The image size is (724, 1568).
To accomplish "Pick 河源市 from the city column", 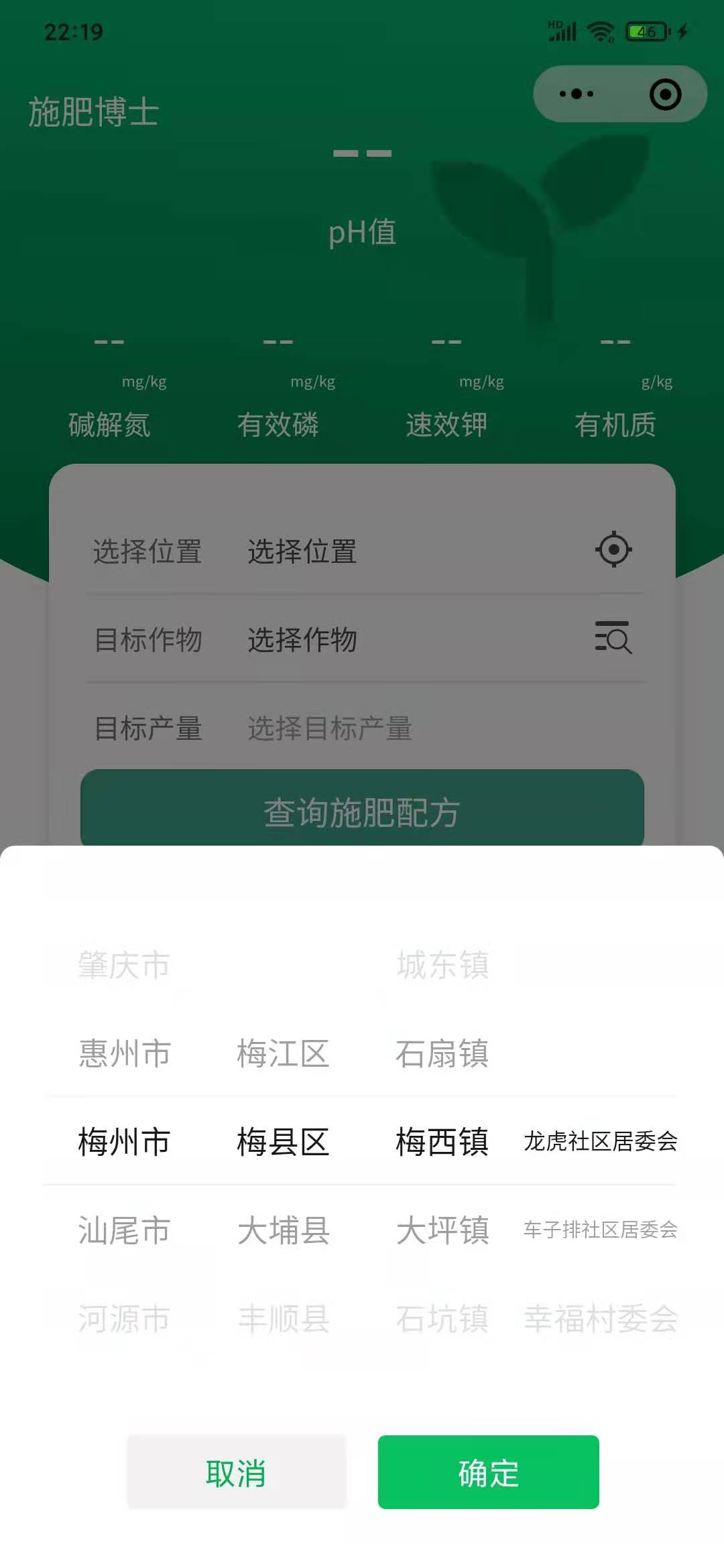I will [x=124, y=1319].
